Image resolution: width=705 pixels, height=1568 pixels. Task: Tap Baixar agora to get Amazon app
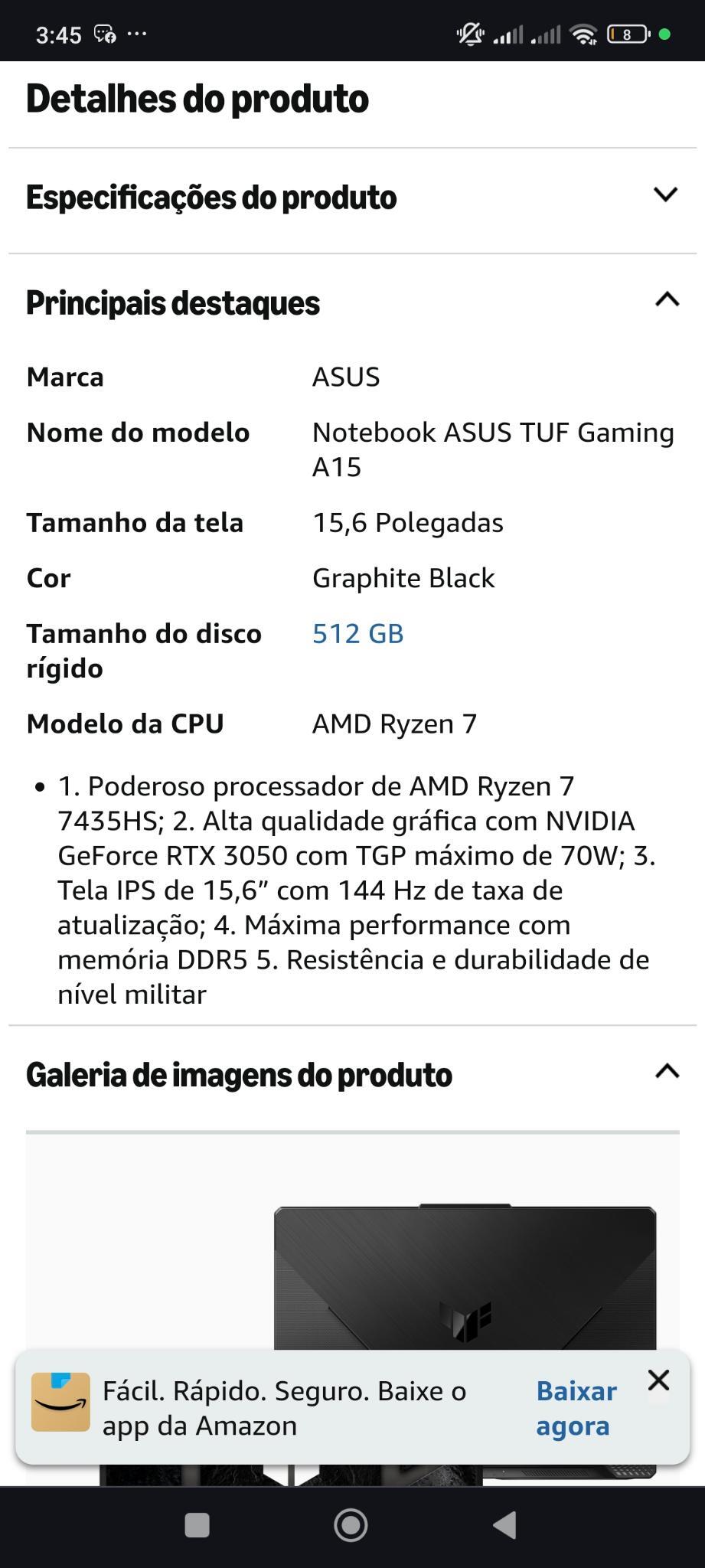tap(576, 1408)
